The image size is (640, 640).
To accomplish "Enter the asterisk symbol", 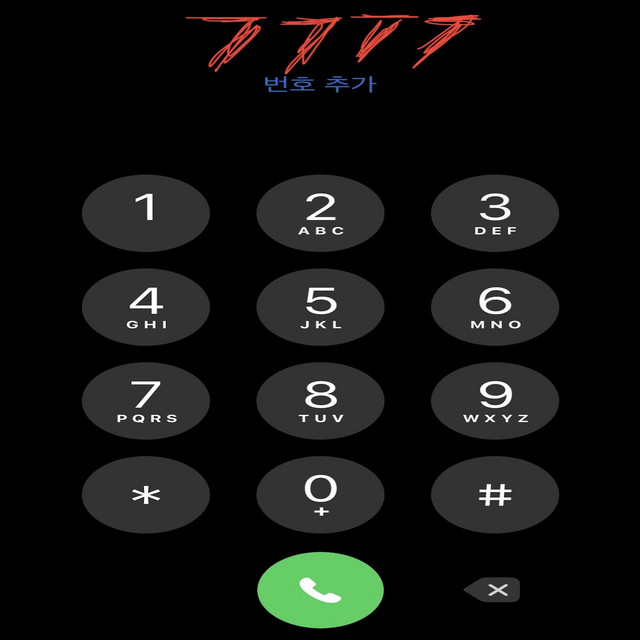I will [146, 494].
